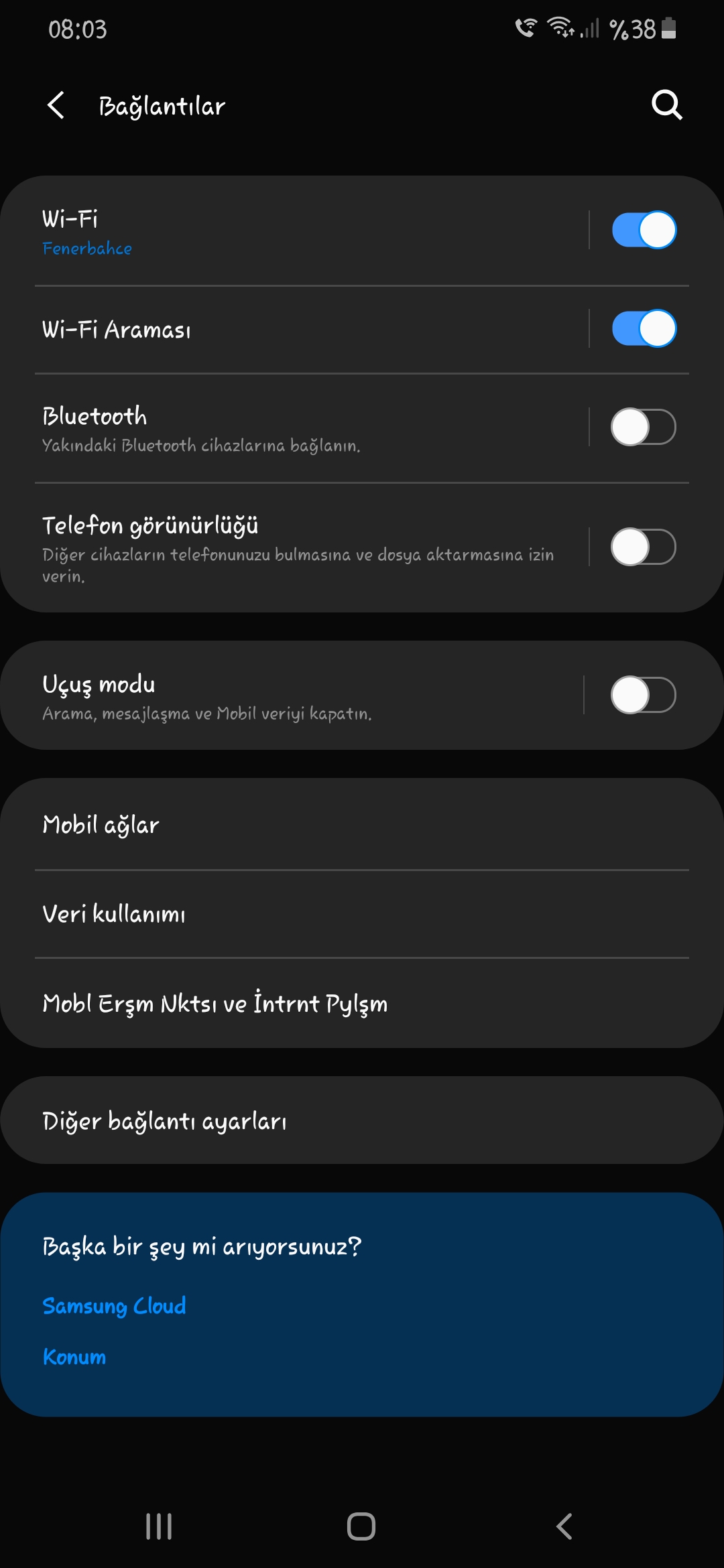
Task: Disable the Wi-Fi Araması toggle
Action: [x=644, y=328]
